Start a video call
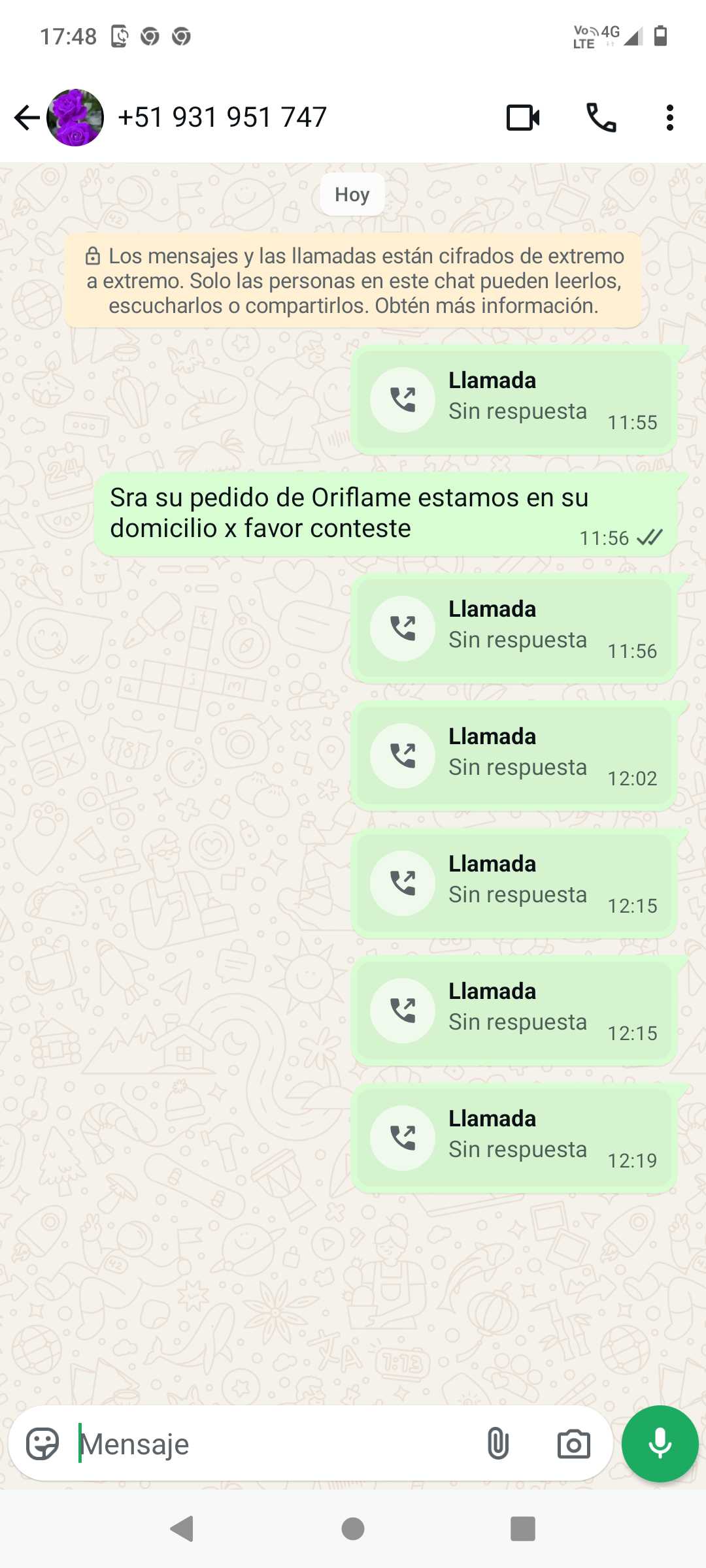The width and height of the screenshot is (706, 1568). [523, 118]
